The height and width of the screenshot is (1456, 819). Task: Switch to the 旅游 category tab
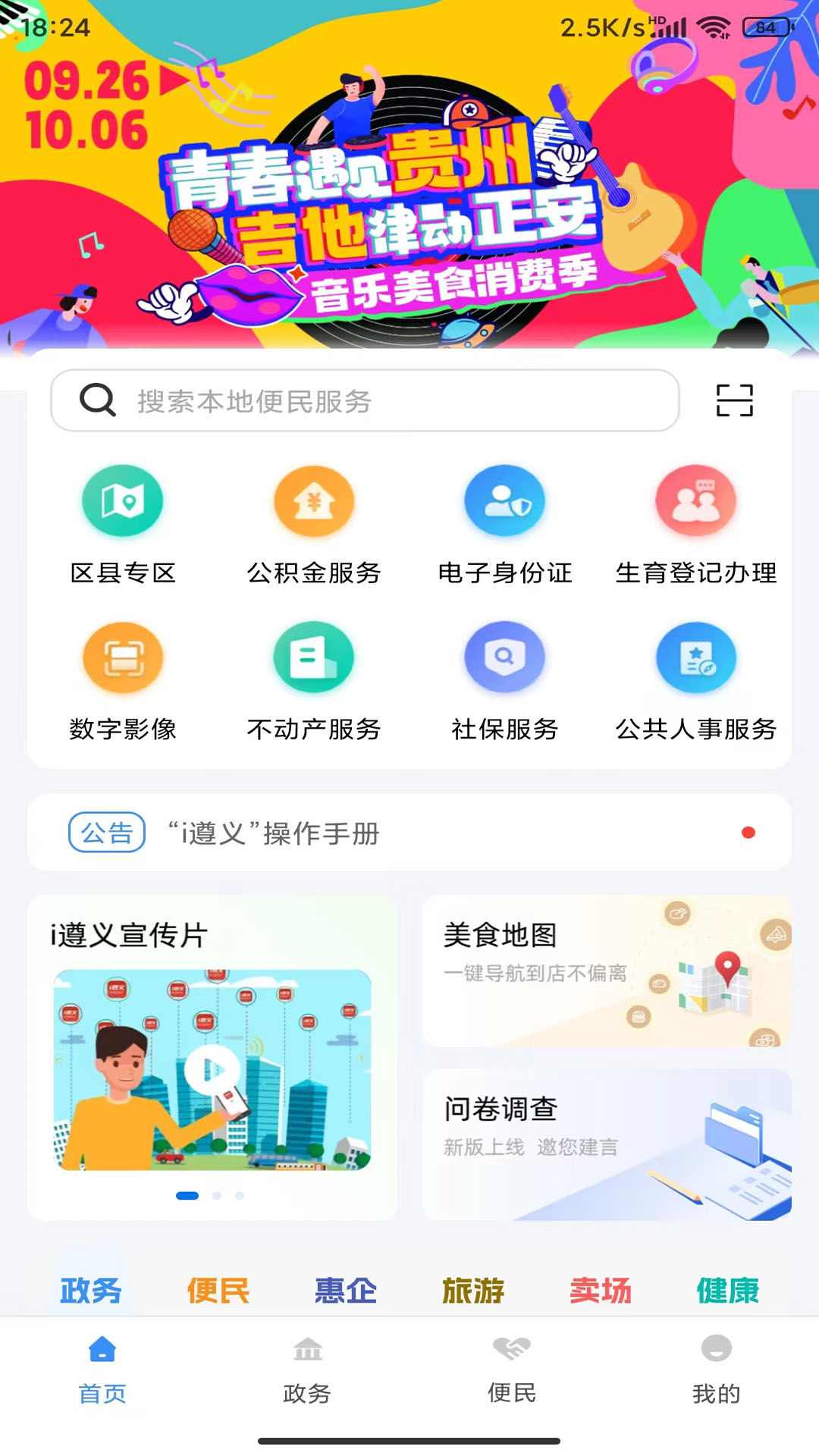[472, 1289]
